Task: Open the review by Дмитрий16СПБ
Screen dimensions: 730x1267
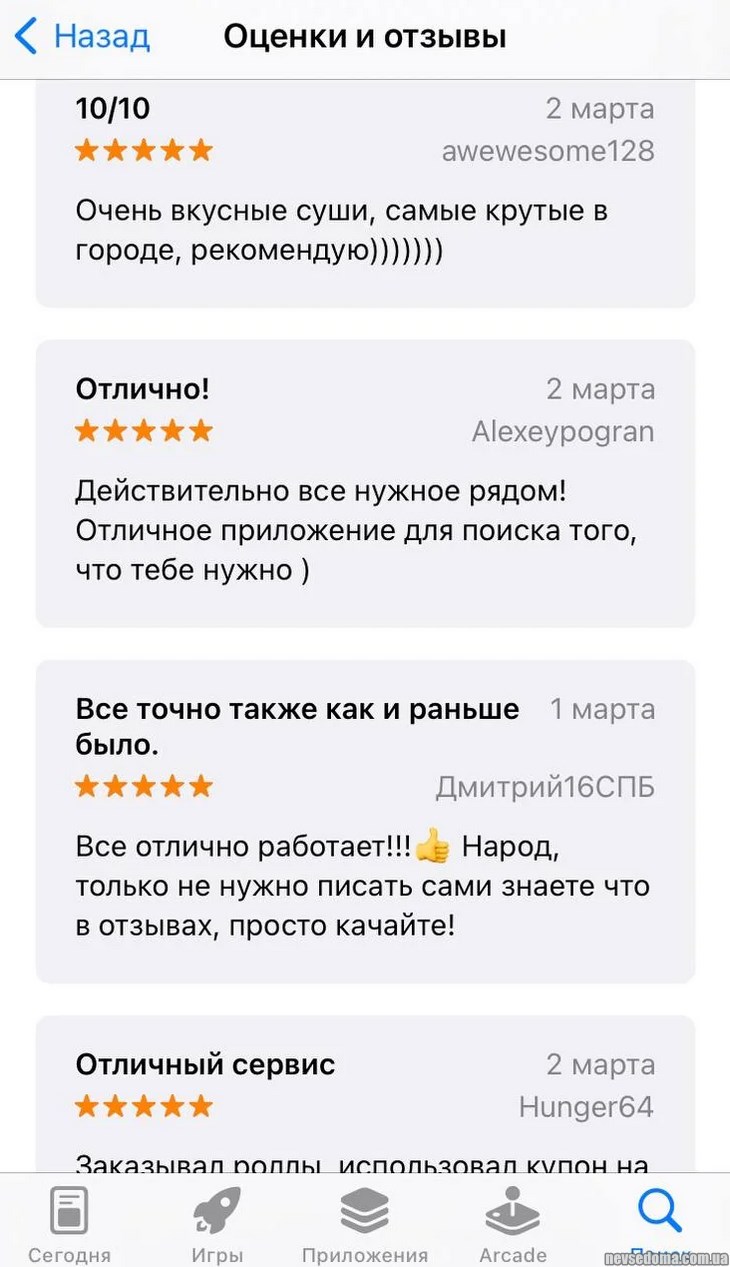Action: pos(365,820)
